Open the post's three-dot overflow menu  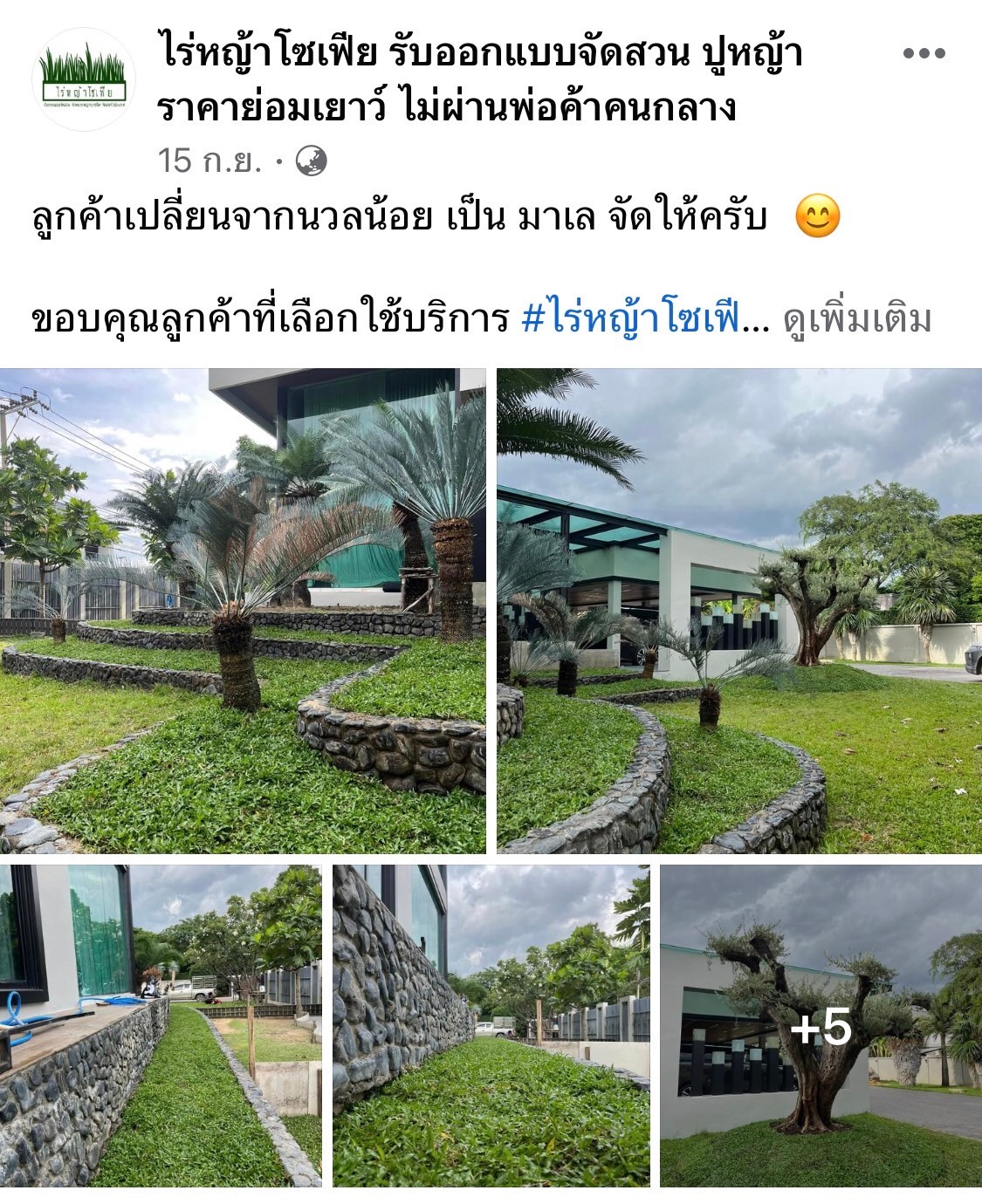[924, 54]
